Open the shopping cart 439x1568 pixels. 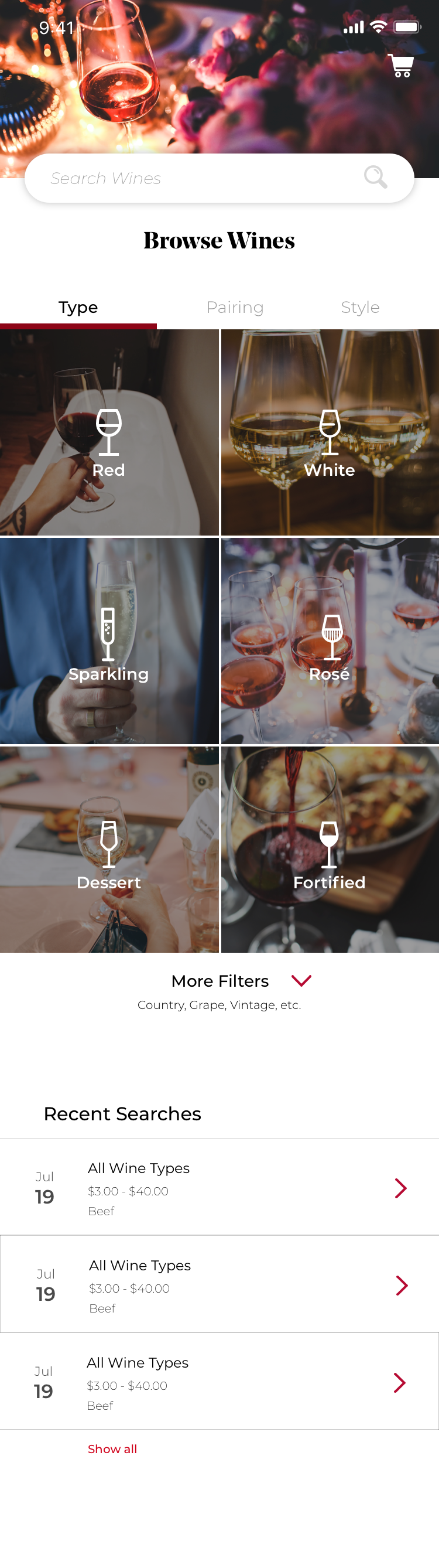click(401, 66)
